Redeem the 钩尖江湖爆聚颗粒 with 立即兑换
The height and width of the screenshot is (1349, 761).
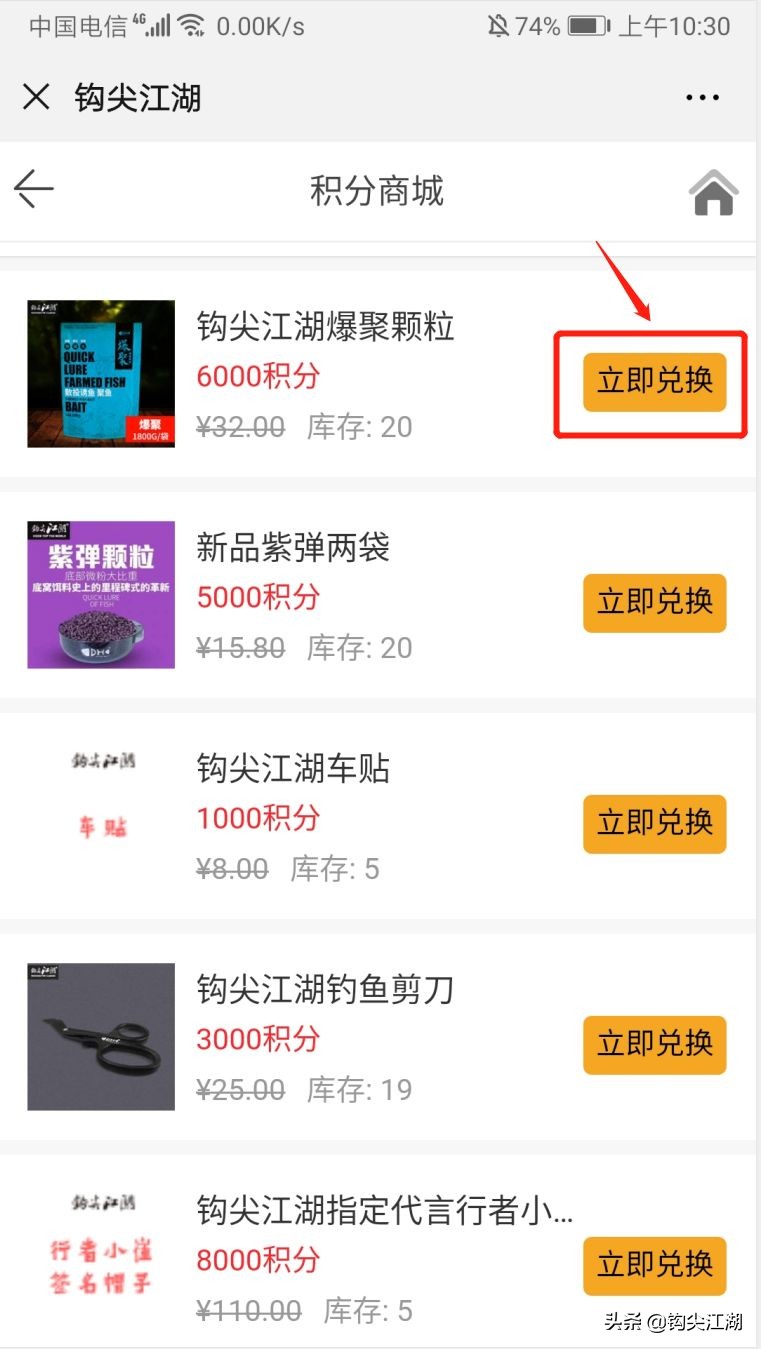click(x=654, y=383)
